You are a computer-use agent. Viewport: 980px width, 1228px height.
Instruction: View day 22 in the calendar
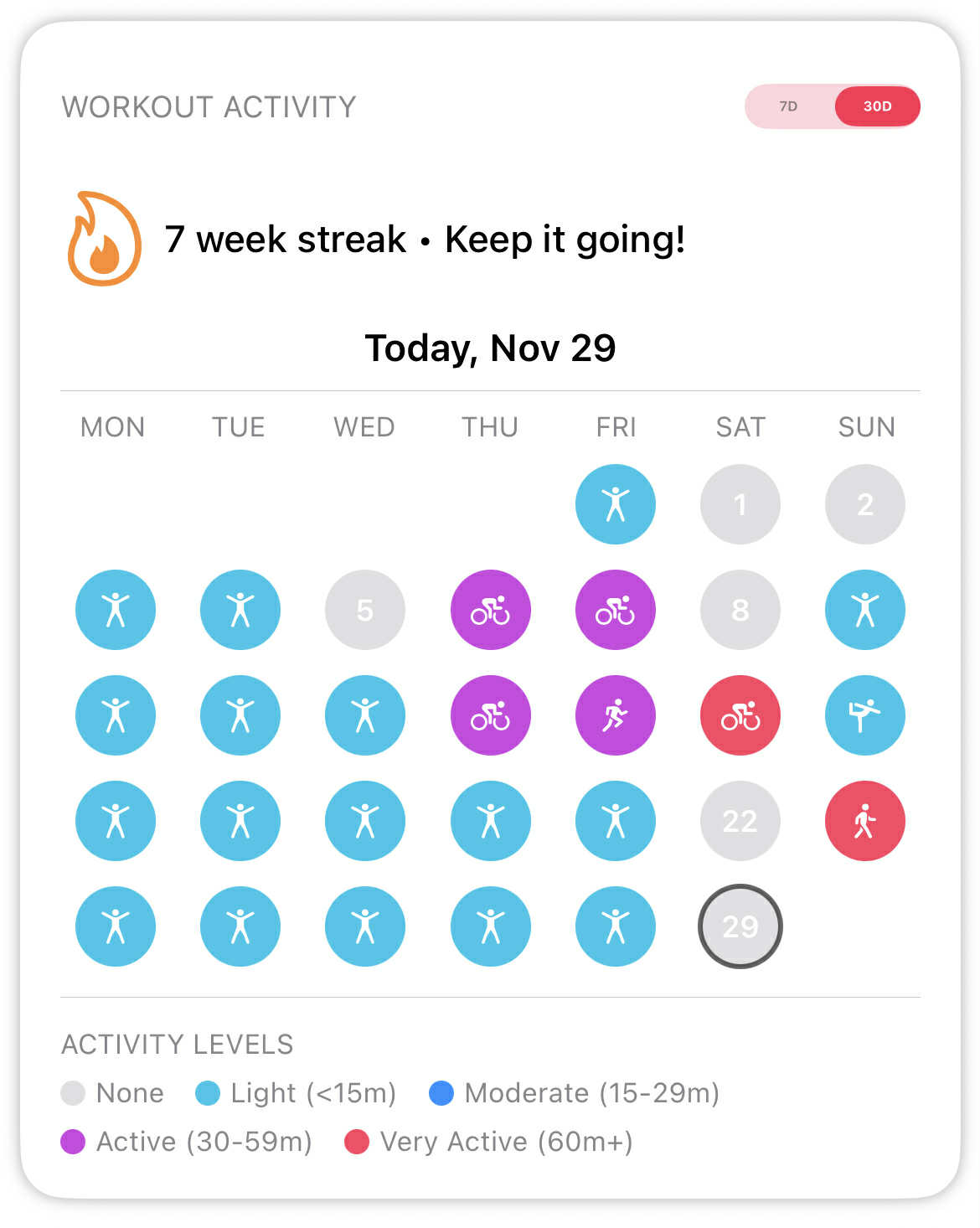pyautogui.click(x=740, y=821)
